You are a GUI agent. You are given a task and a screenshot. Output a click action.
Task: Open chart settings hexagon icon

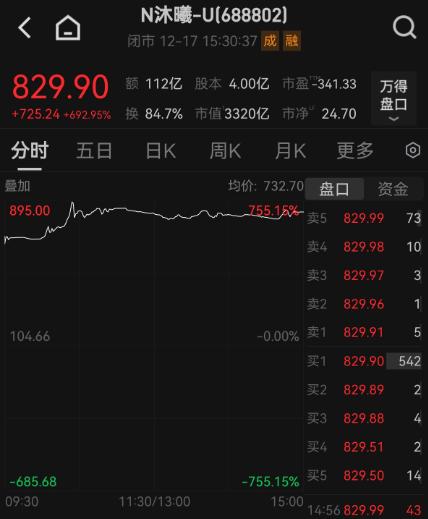coord(413,151)
